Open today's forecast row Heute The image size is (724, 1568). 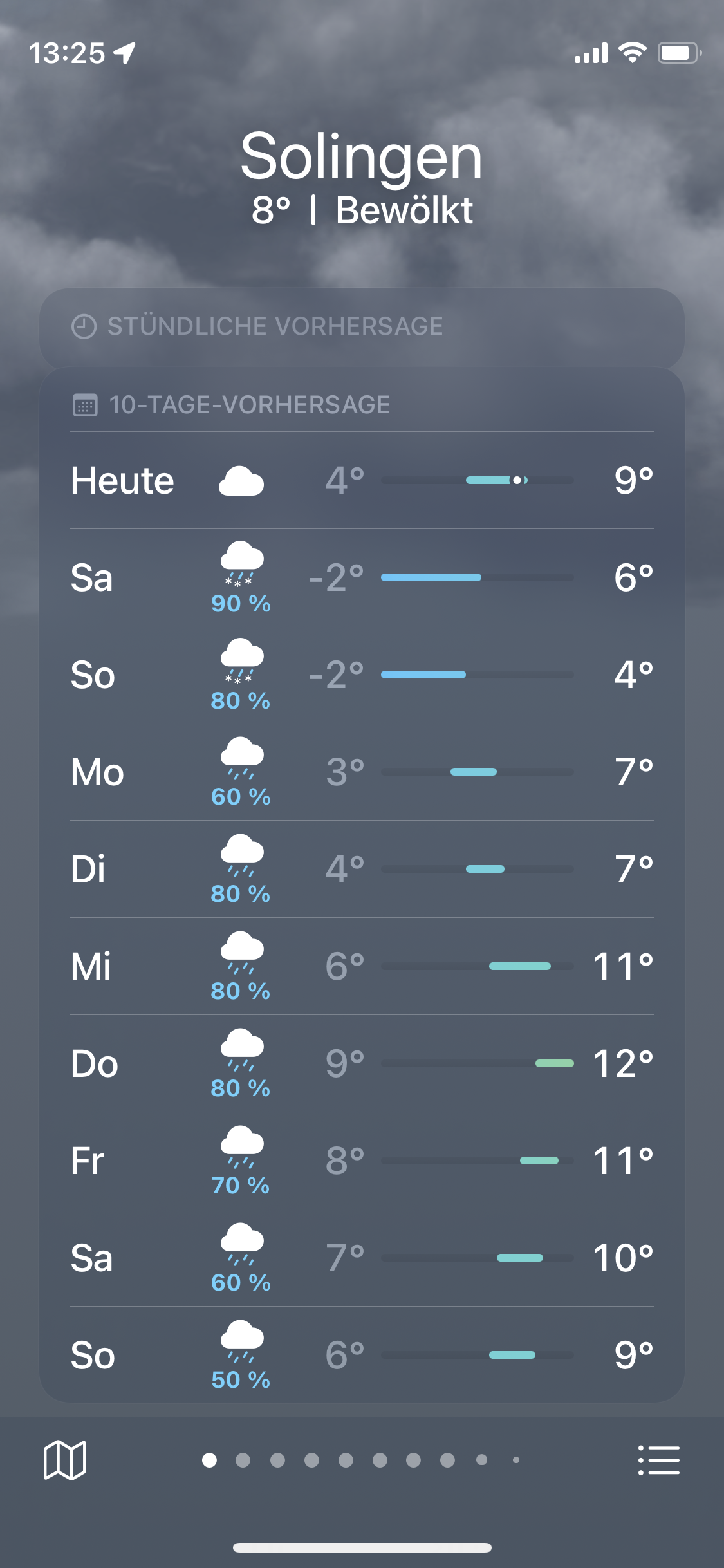(x=362, y=481)
